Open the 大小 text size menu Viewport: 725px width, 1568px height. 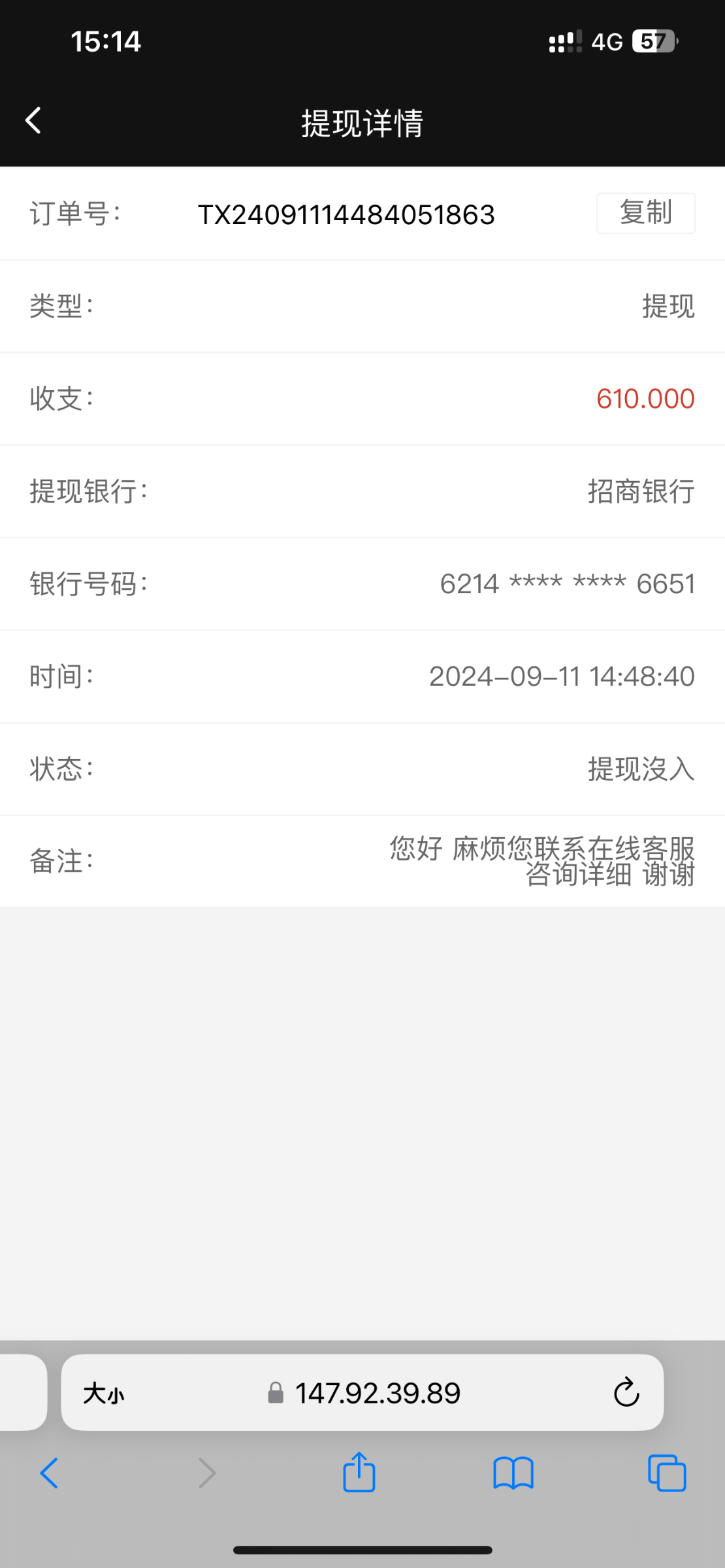tap(103, 1393)
